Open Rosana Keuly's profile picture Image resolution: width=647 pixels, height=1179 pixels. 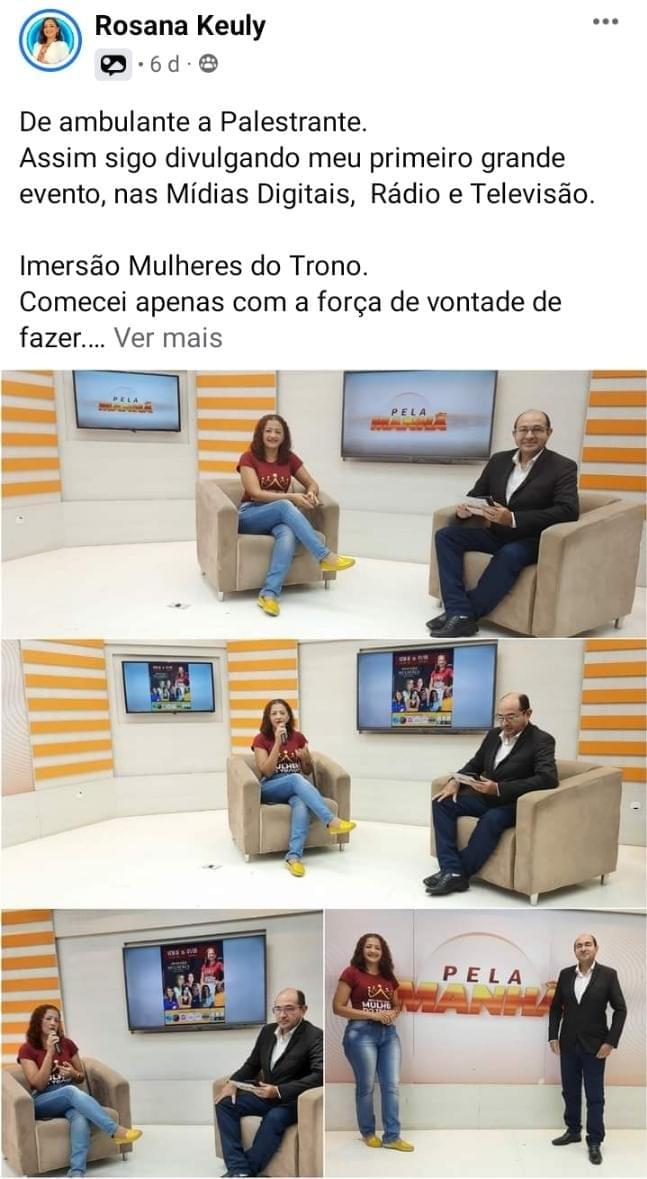[x=50, y=41]
